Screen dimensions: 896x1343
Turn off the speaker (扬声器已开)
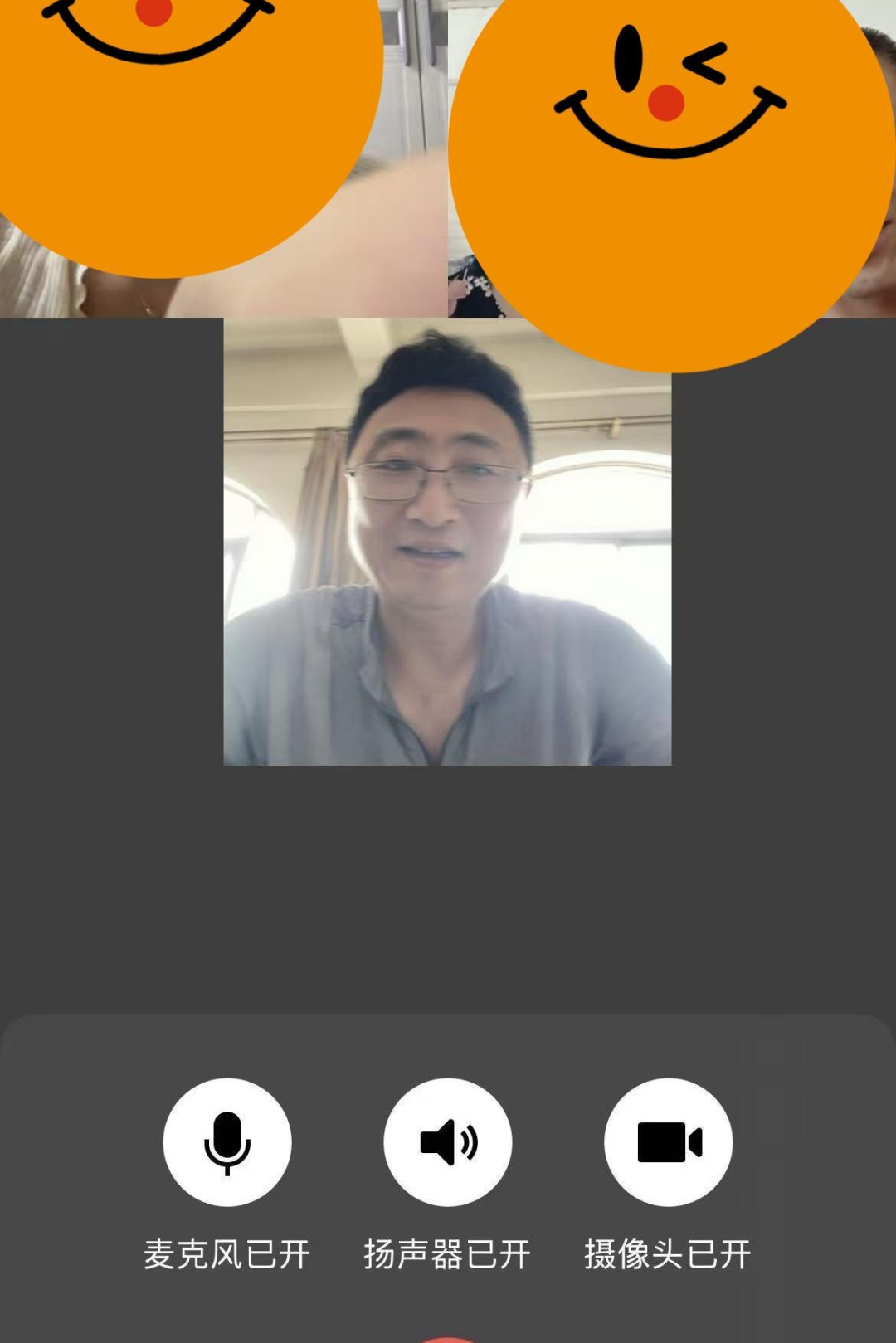pos(447,1141)
